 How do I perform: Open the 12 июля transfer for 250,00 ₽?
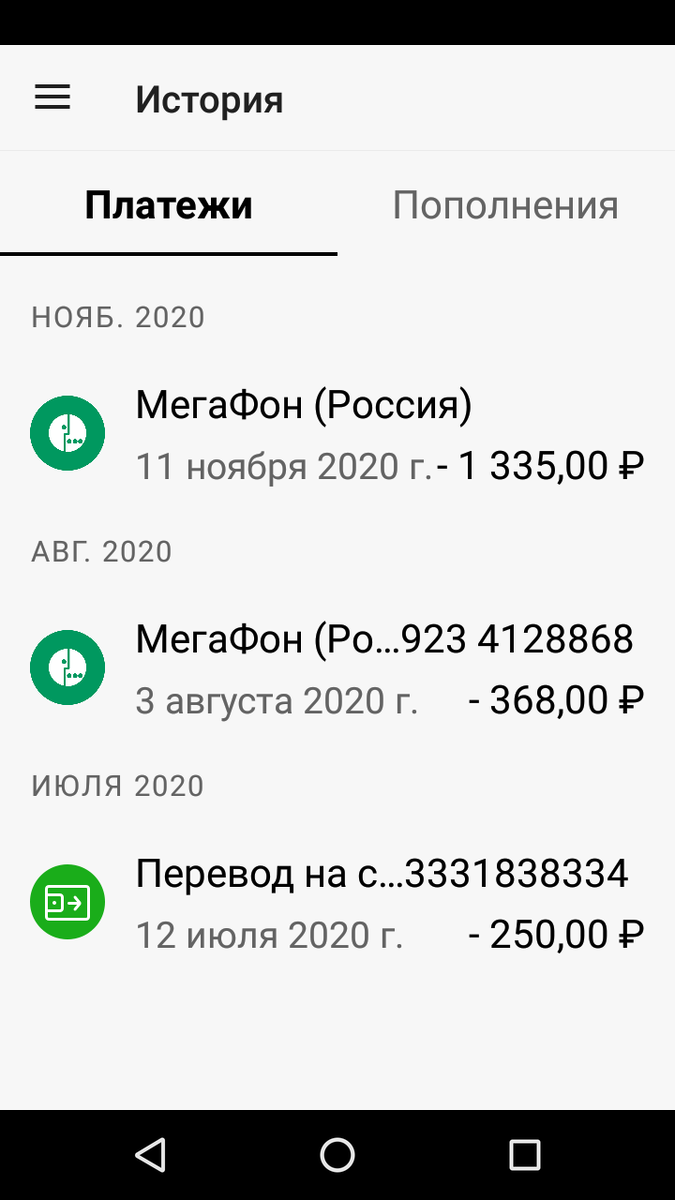point(337,903)
